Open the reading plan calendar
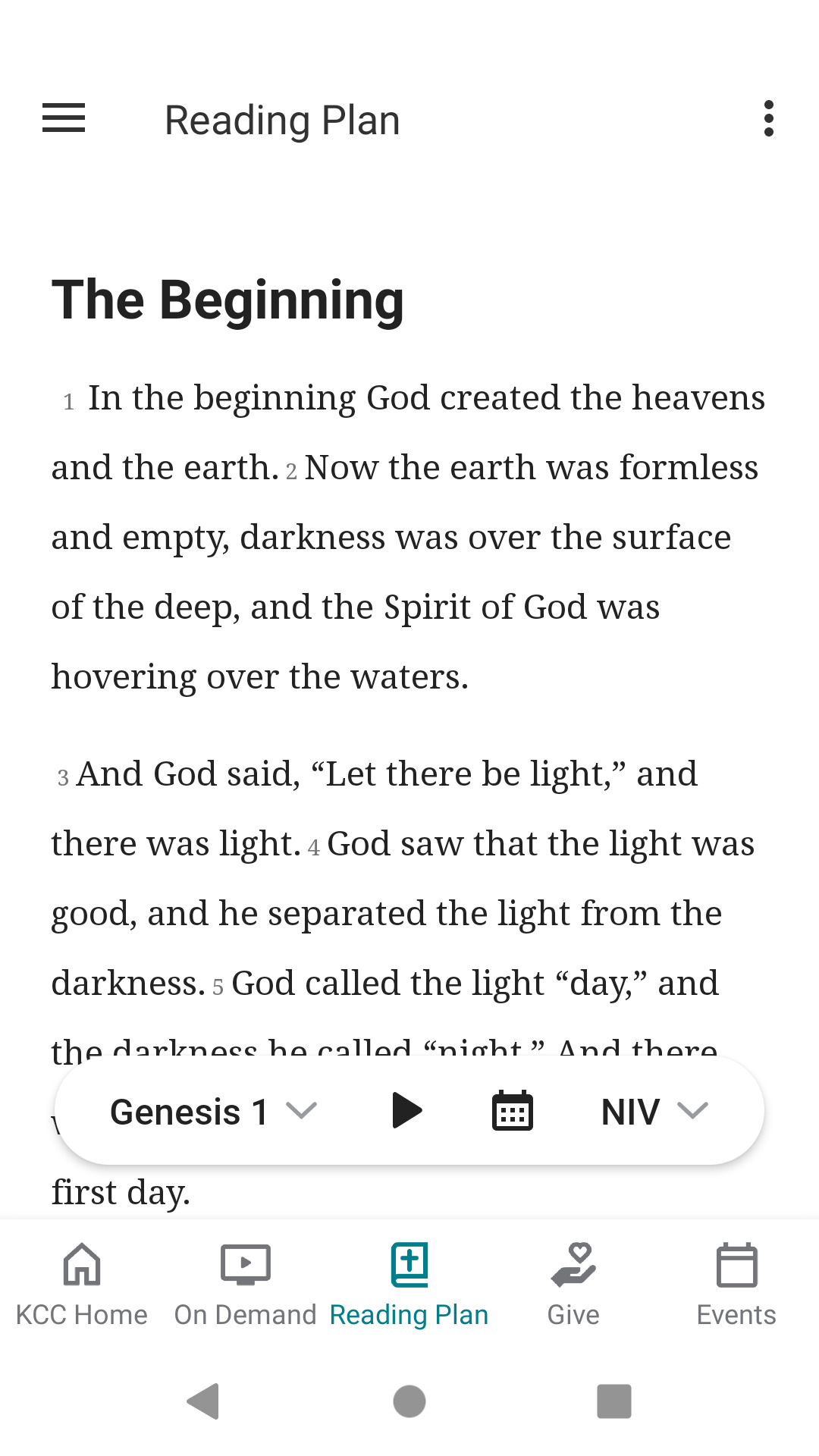 coord(513,1111)
